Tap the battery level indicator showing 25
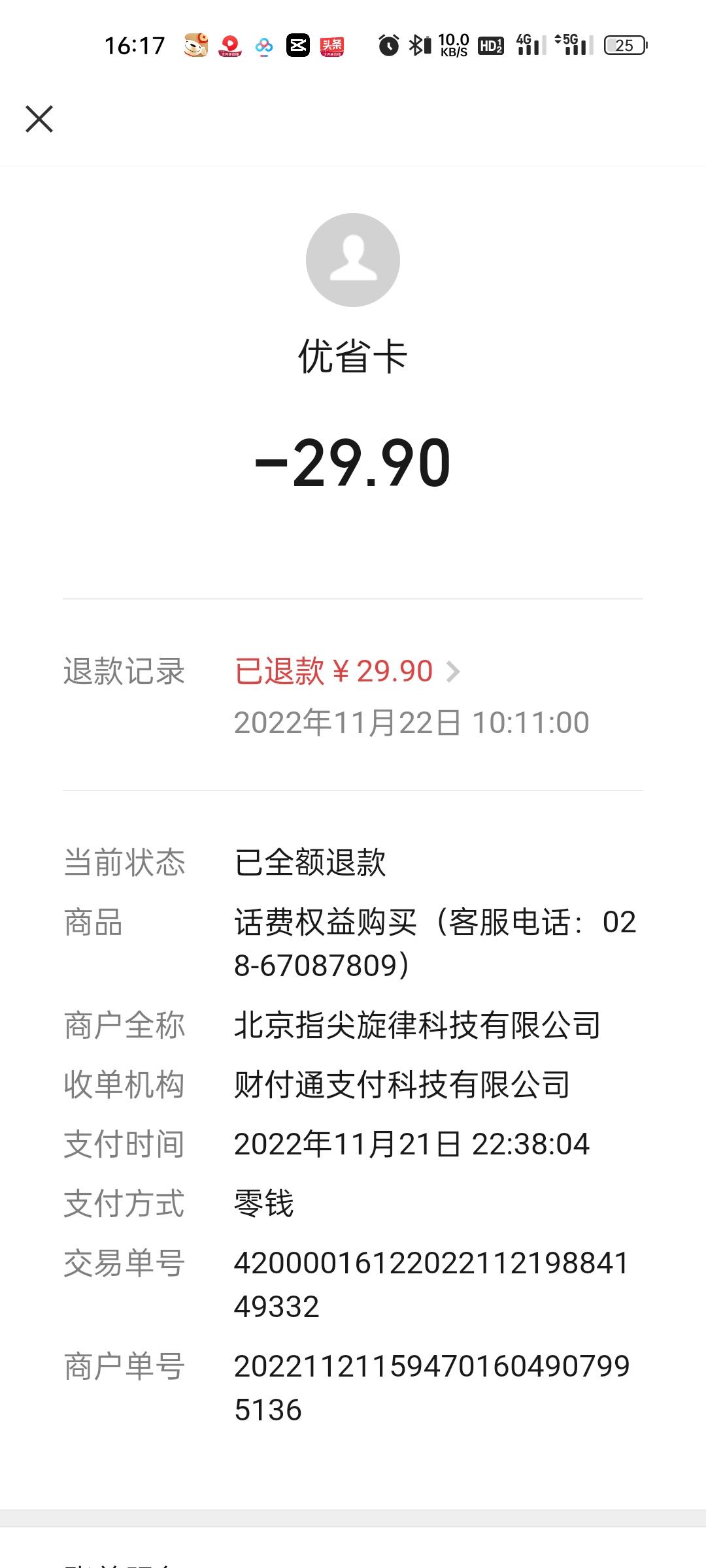Image resolution: width=706 pixels, height=1568 pixels. [x=622, y=47]
